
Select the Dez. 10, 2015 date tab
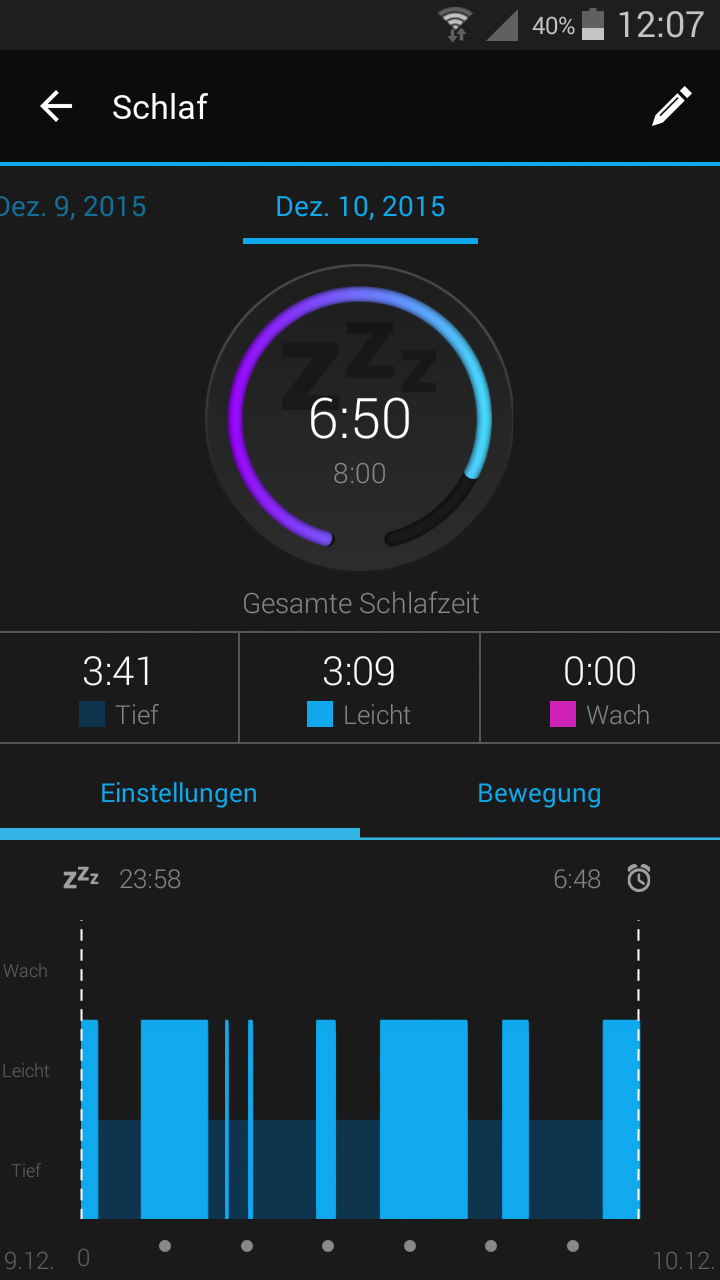coord(360,207)
